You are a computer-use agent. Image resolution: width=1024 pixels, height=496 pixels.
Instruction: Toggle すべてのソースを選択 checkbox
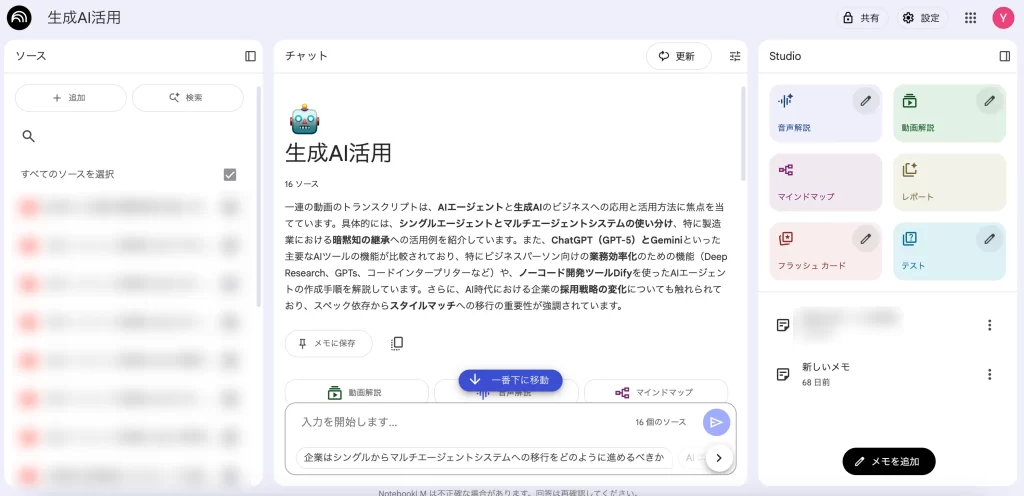pos(230,174)
